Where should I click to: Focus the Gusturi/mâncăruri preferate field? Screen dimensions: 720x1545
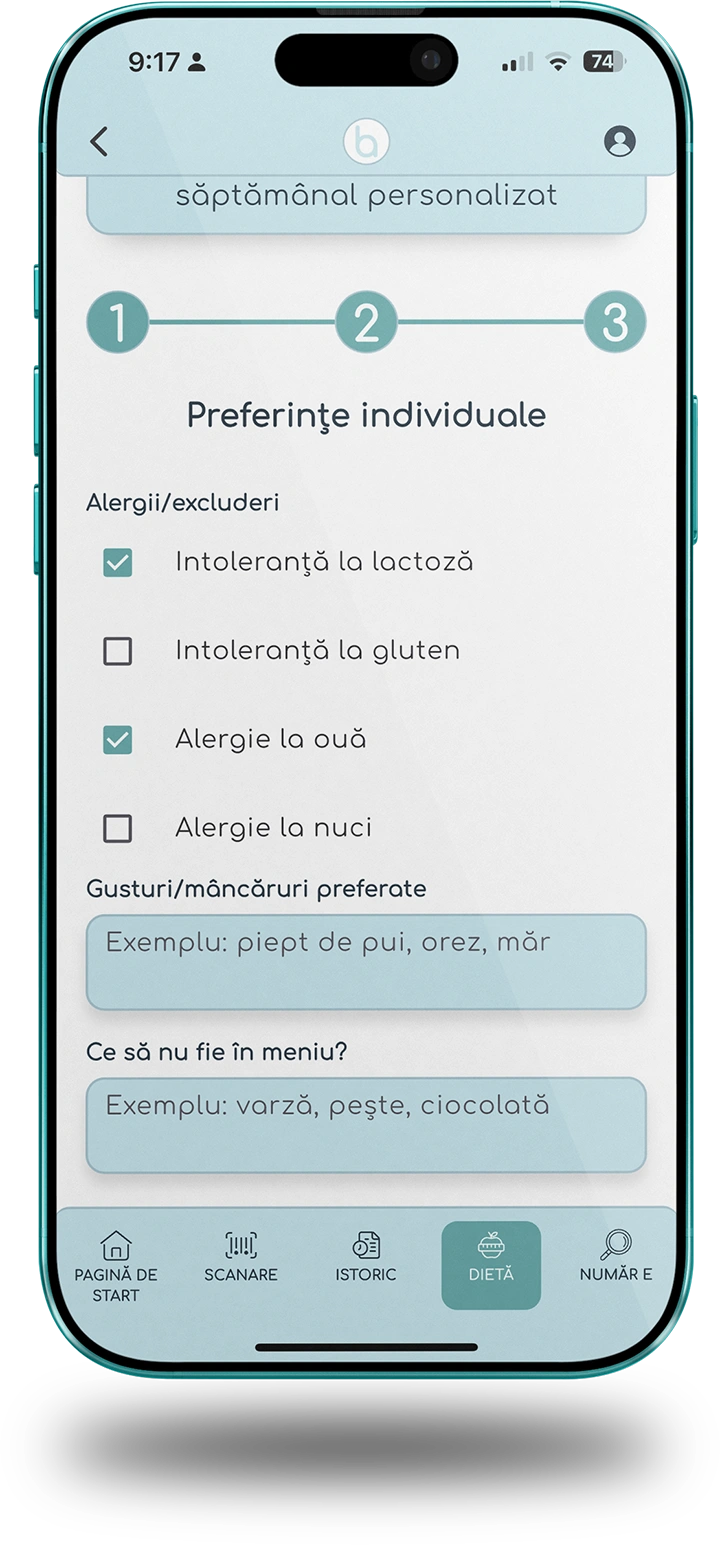pyautogui.click(x=366, y=961)
